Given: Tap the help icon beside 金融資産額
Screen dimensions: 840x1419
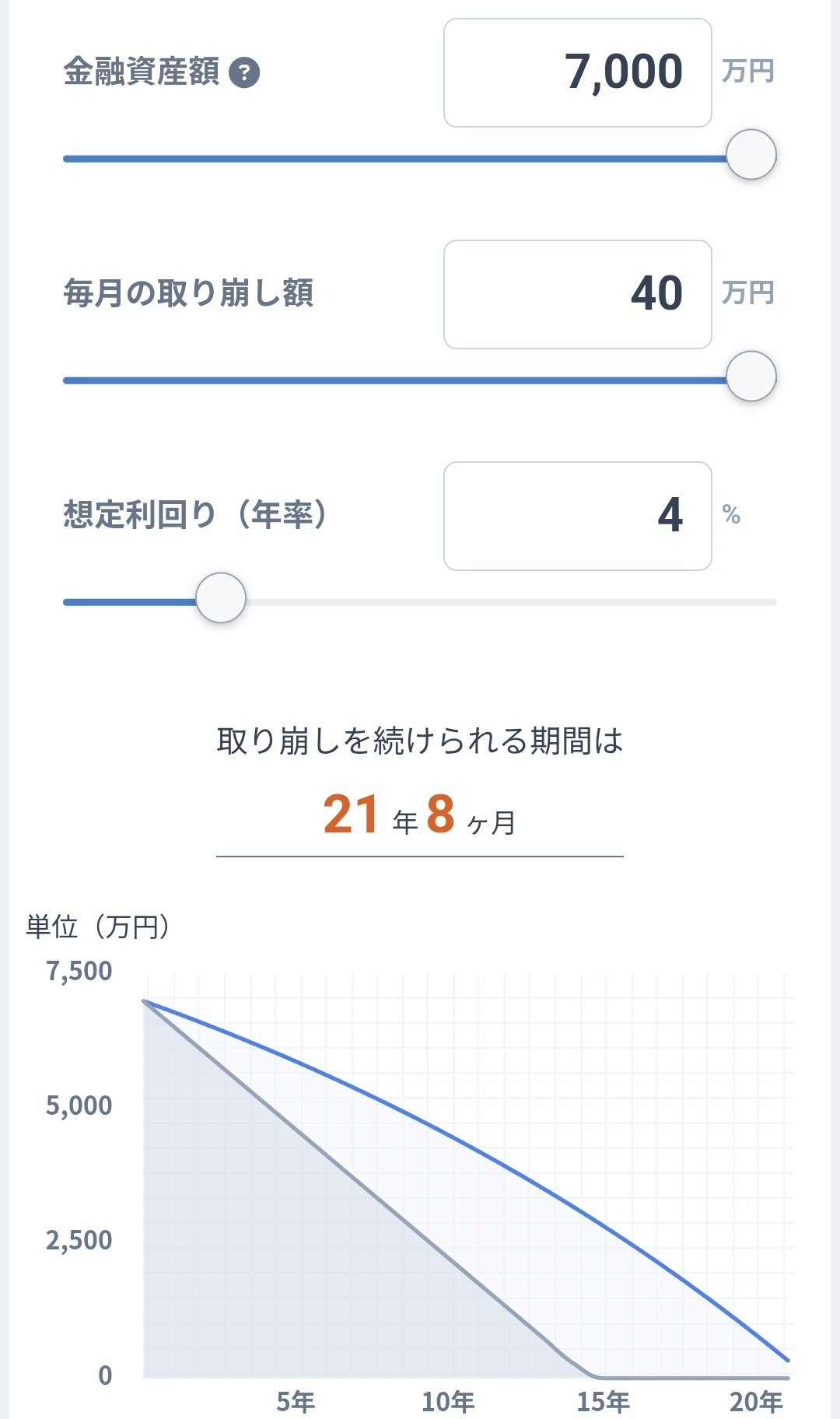Looking at the screenshot, I should 244,73.
